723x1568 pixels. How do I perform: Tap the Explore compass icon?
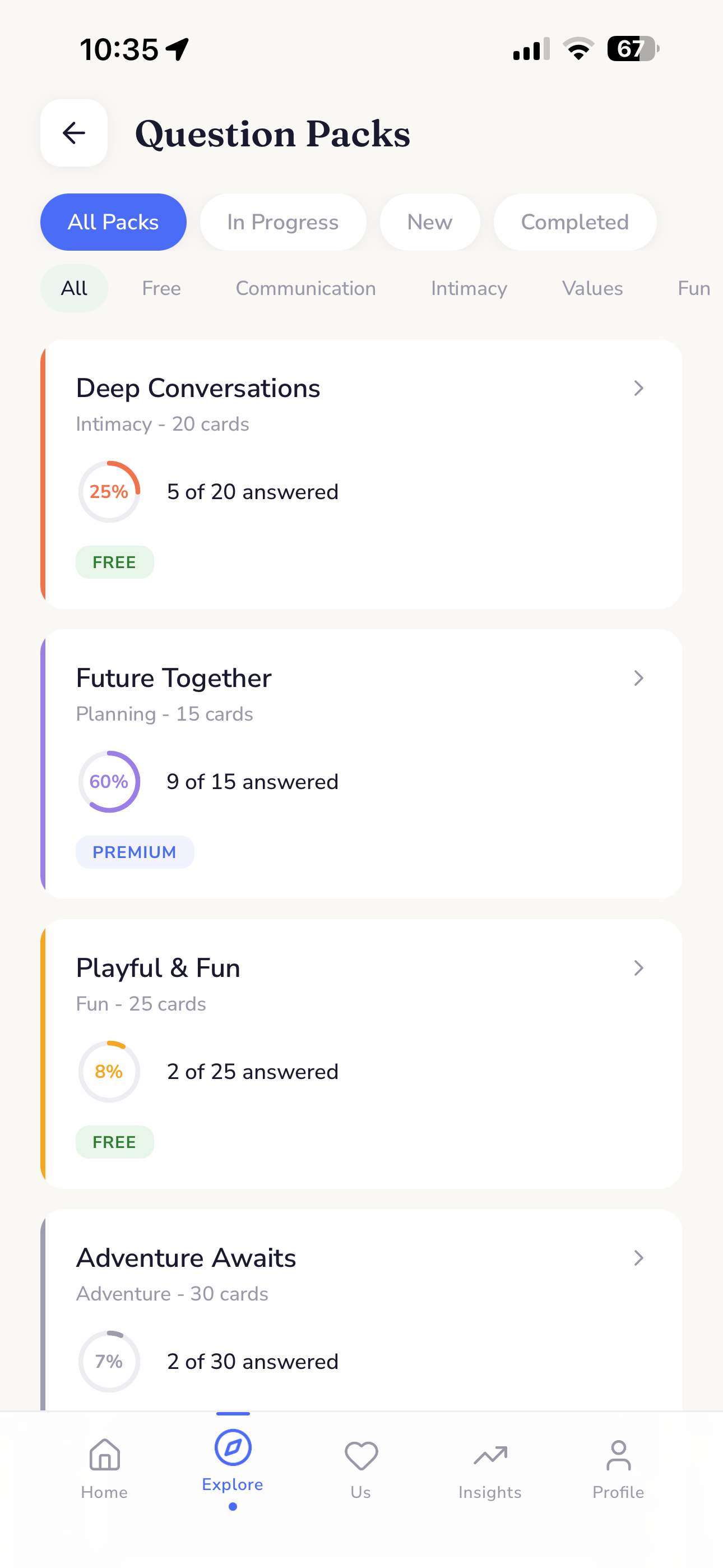click(232, 1449)
